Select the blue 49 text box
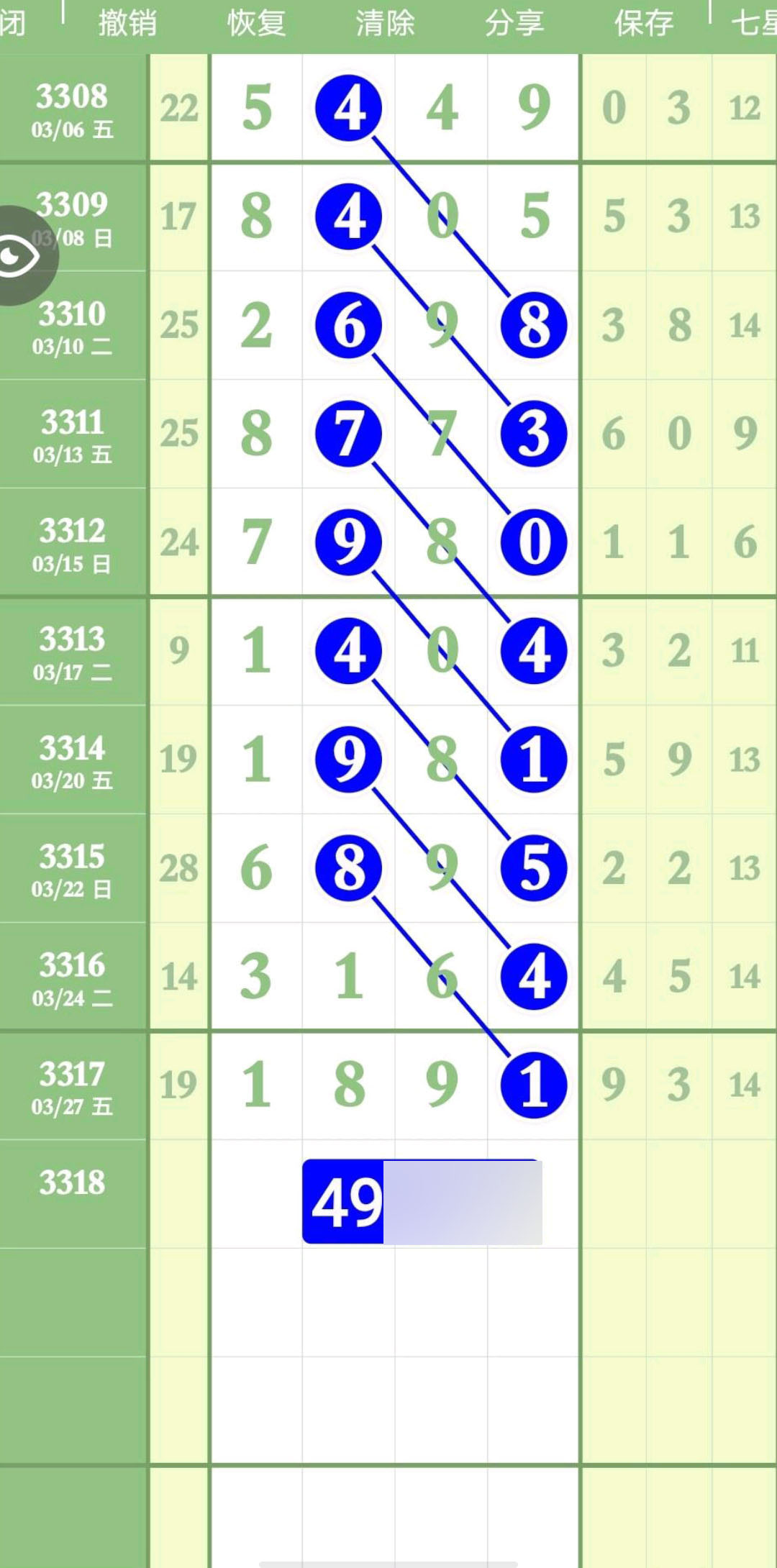The height and width of the screenshot is (1568, 777). point(422,1201)
